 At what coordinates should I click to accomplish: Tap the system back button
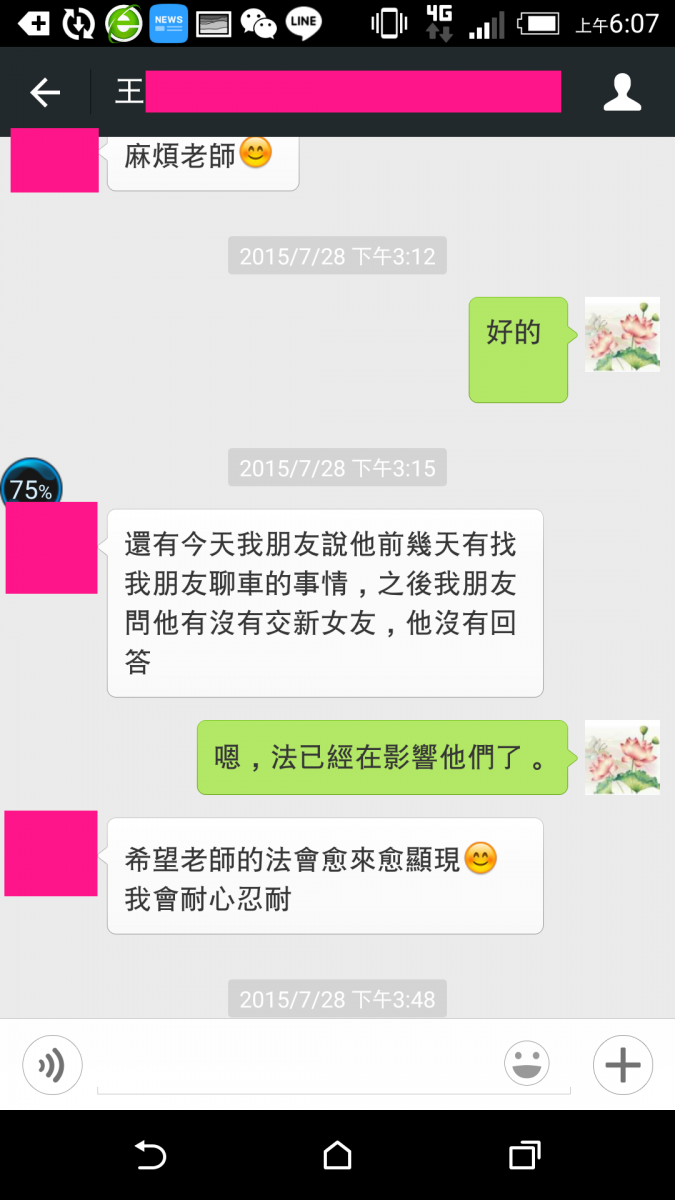150,1156
